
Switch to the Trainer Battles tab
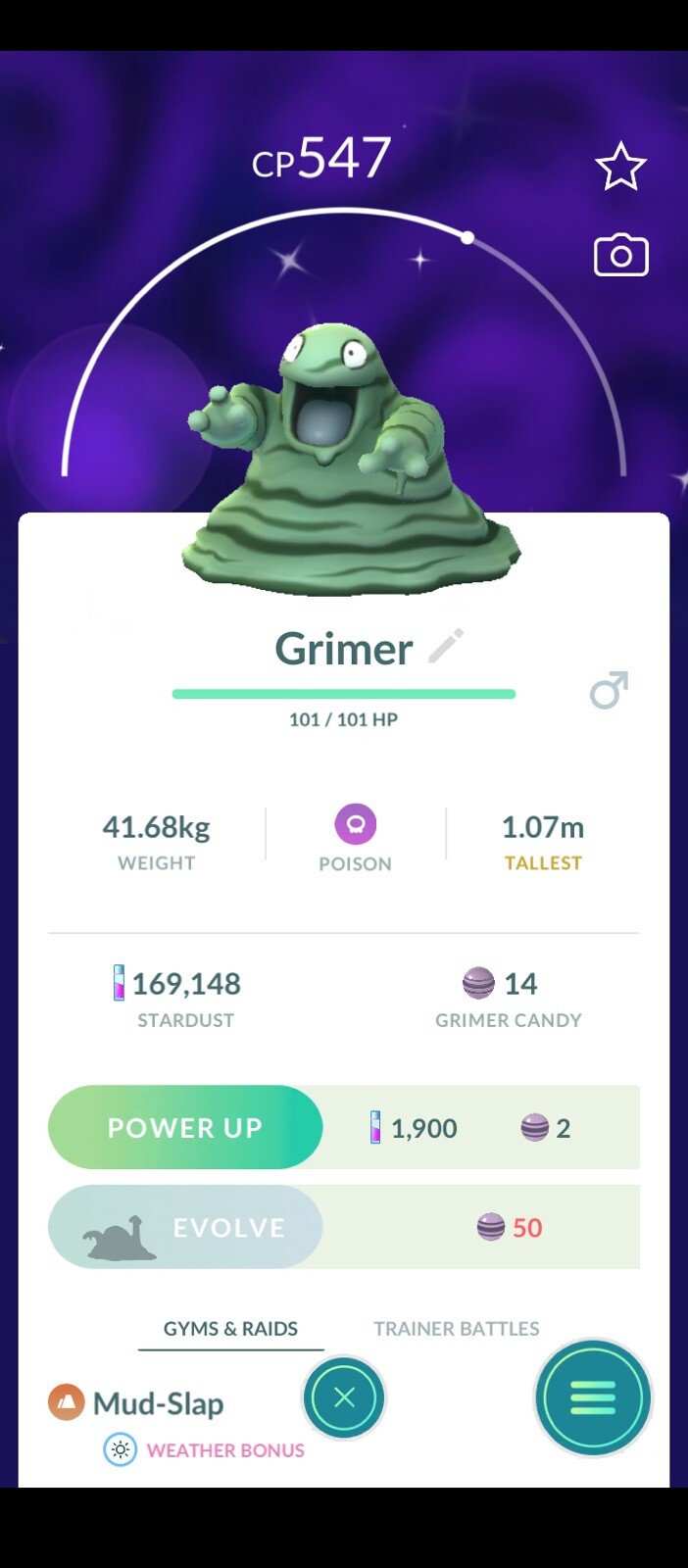[456, 1329]
